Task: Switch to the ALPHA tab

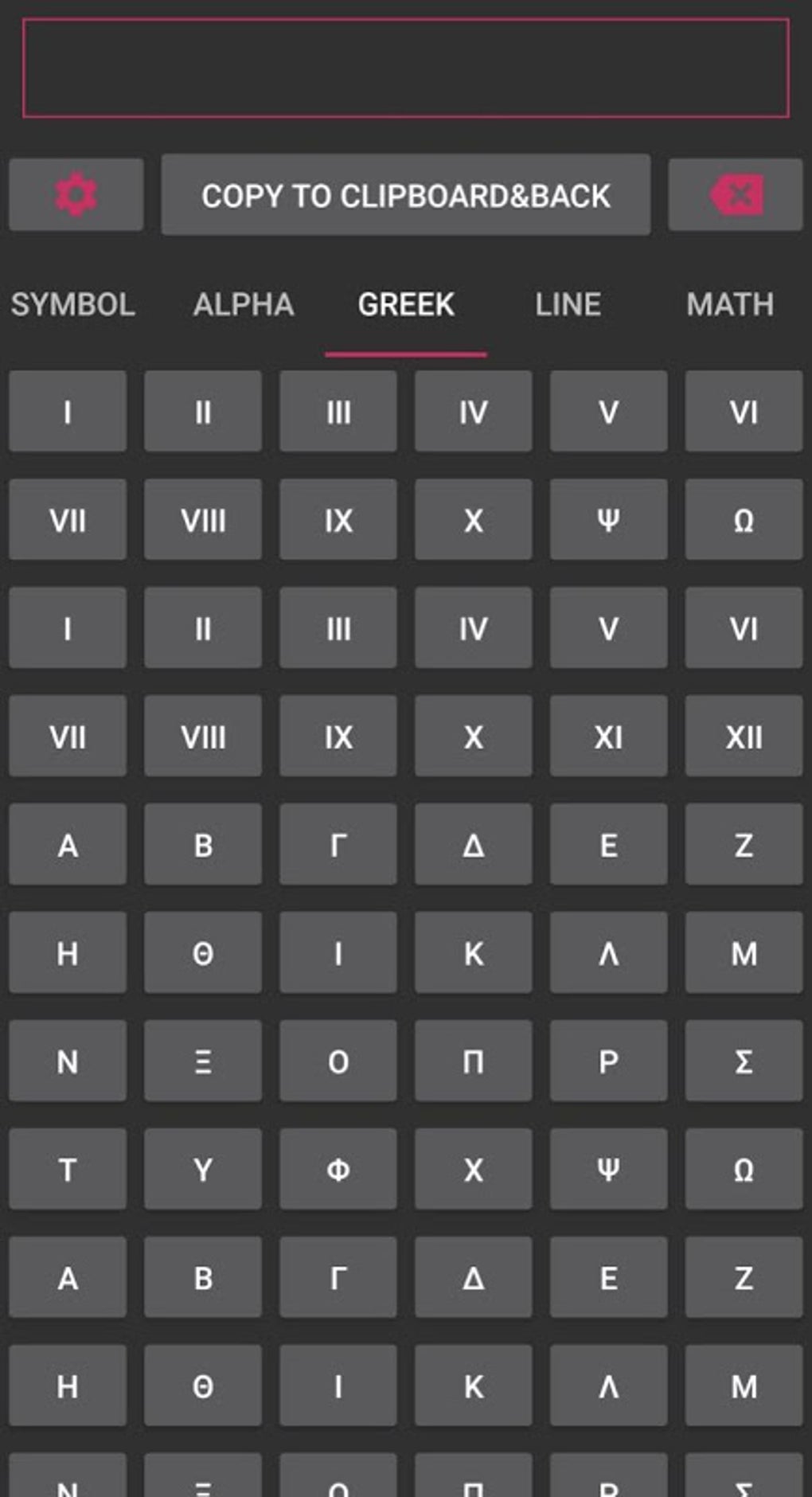Action: (x=244, y=304)
